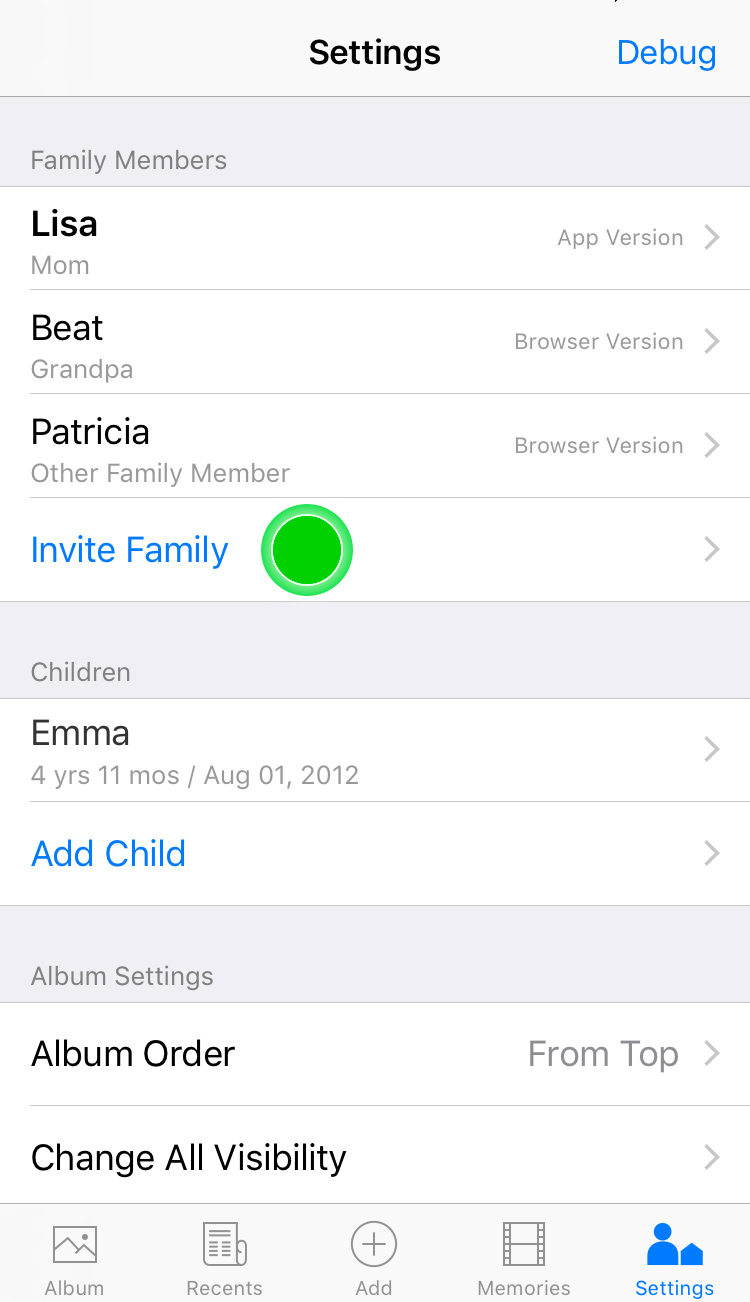Open Change All Visibility
Screen dimensions: 750x1302
375,1158
